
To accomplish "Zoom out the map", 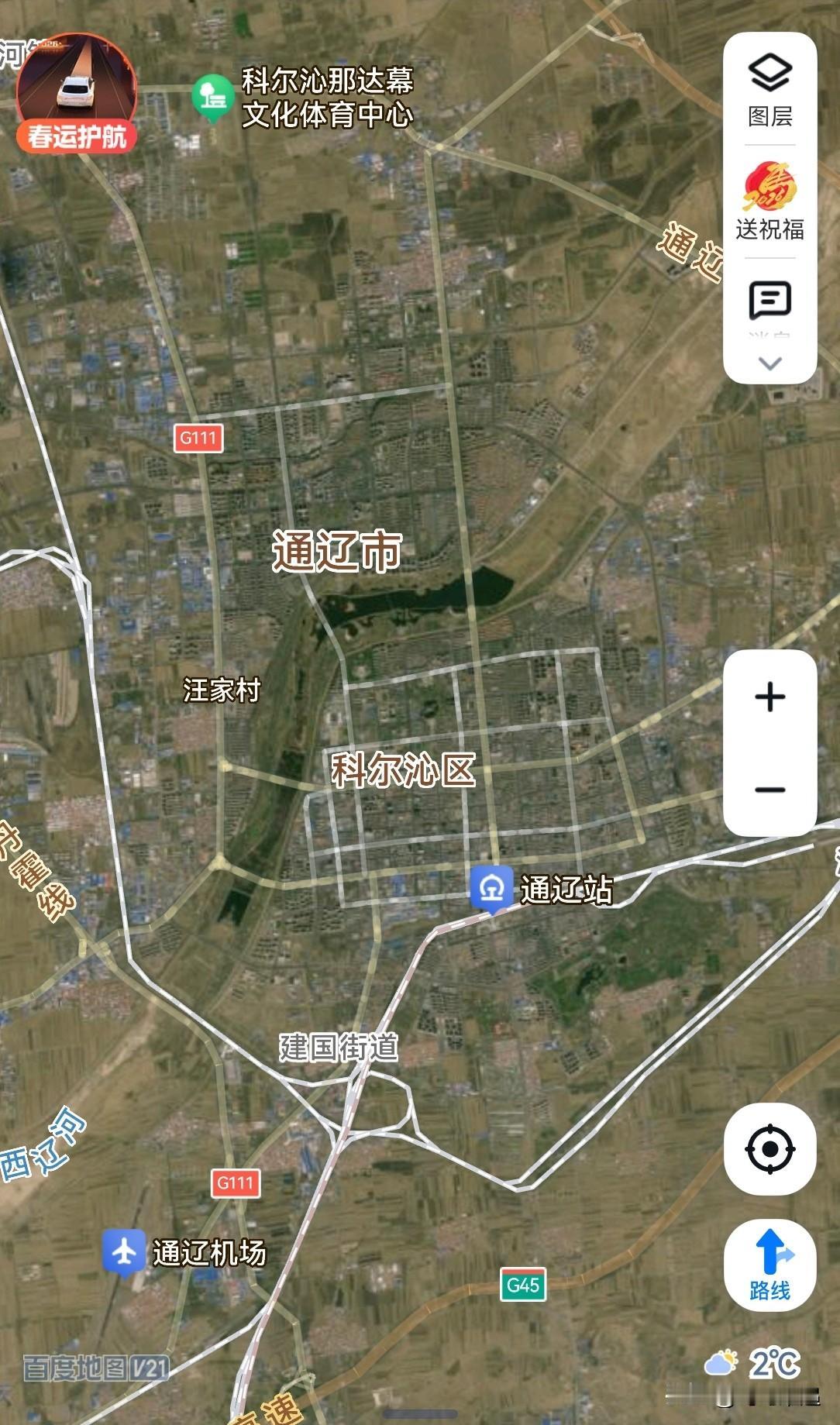I will (769, 790).
